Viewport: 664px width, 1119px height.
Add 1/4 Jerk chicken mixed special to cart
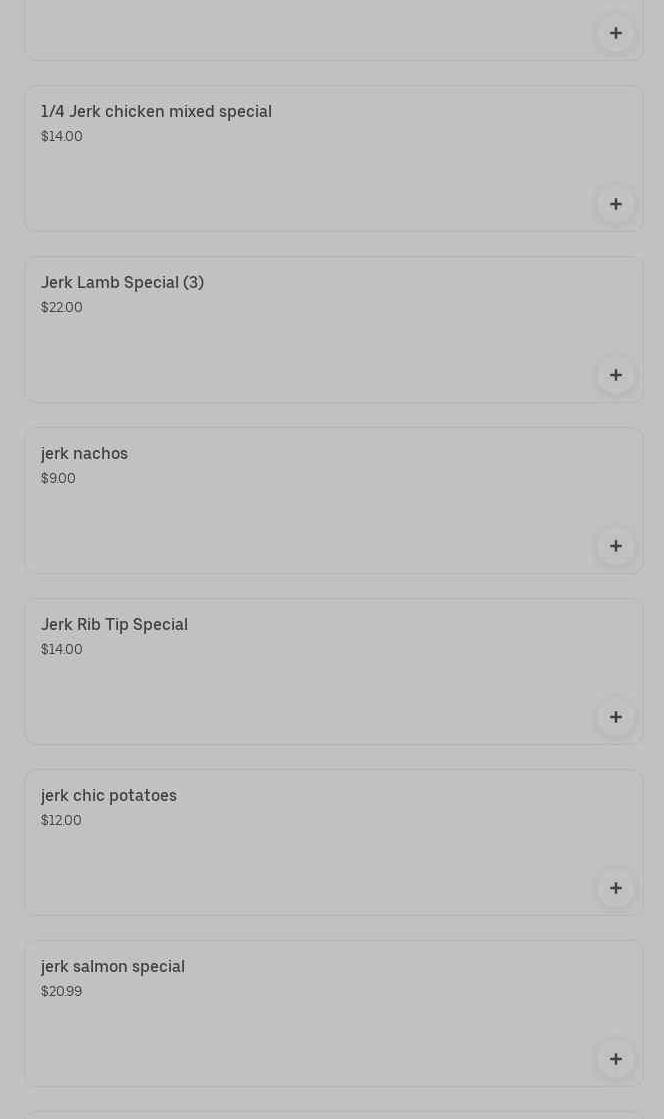[x=616, y=204]
